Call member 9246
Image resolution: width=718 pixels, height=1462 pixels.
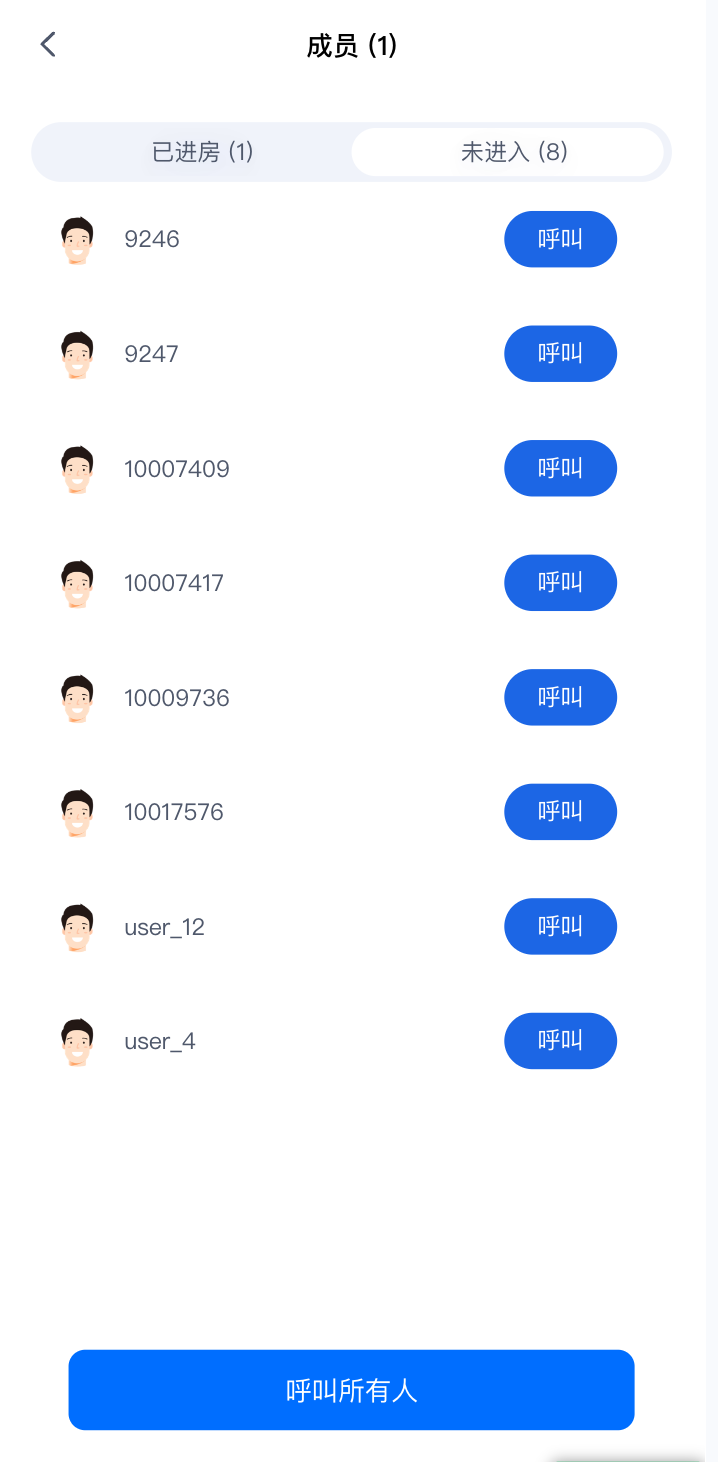point(560,239)
